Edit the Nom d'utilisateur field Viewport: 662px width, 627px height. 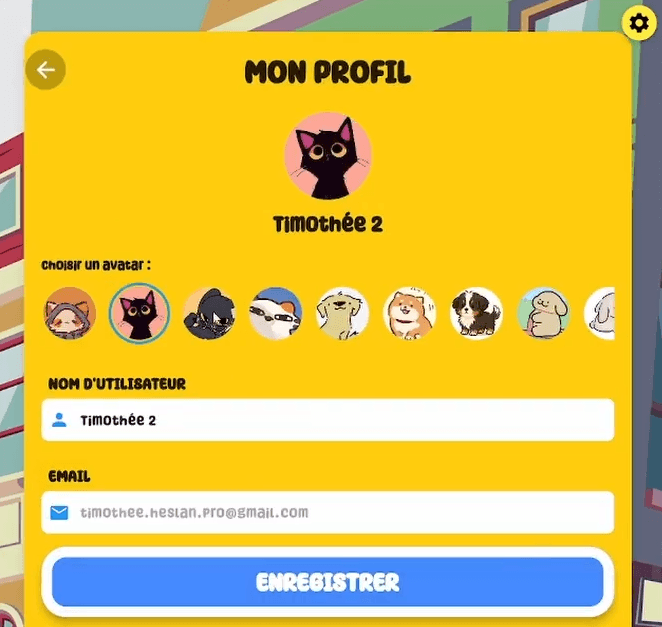coord(328,420)
